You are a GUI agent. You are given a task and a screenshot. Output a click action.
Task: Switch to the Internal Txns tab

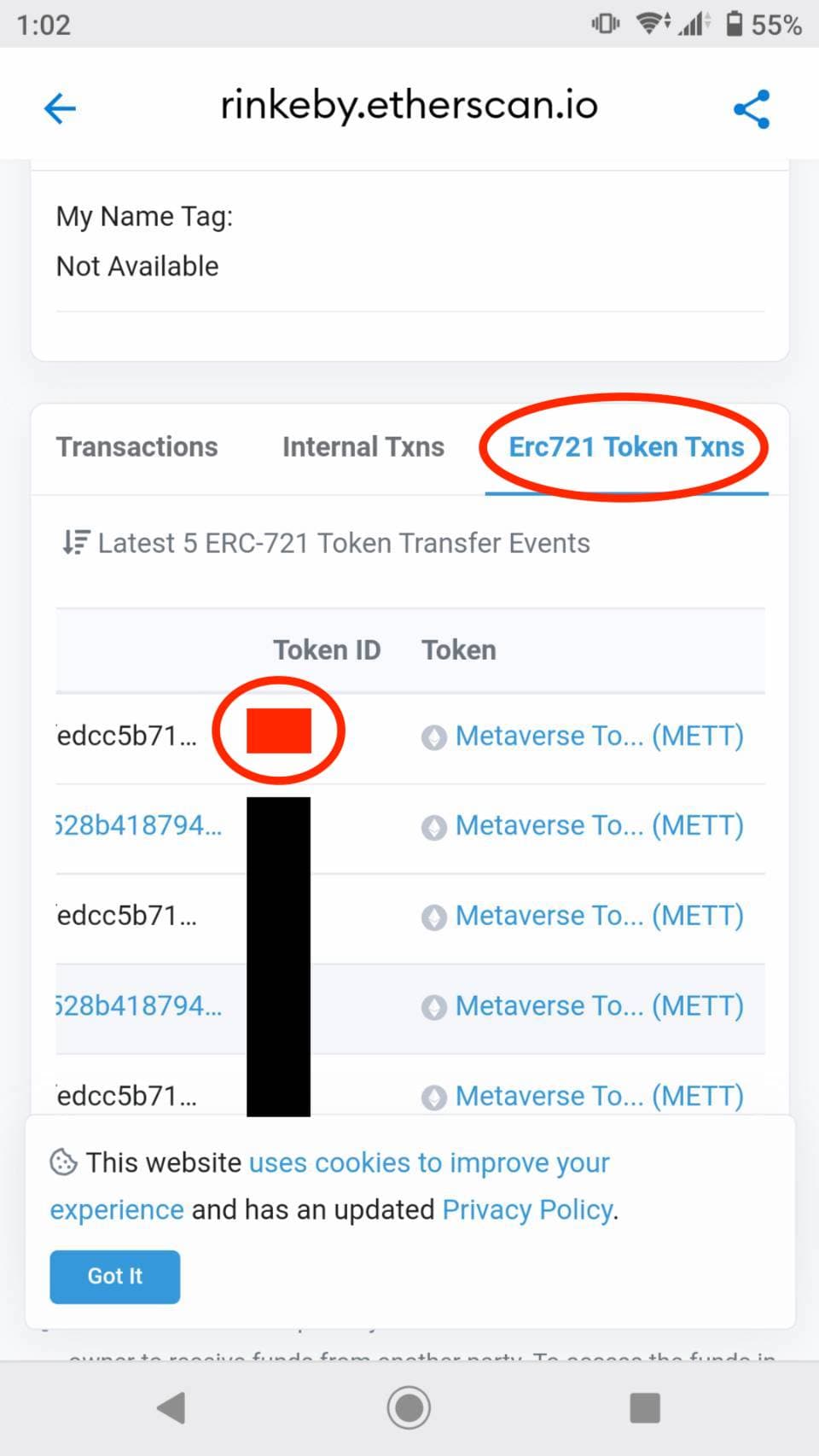[363, 446]
